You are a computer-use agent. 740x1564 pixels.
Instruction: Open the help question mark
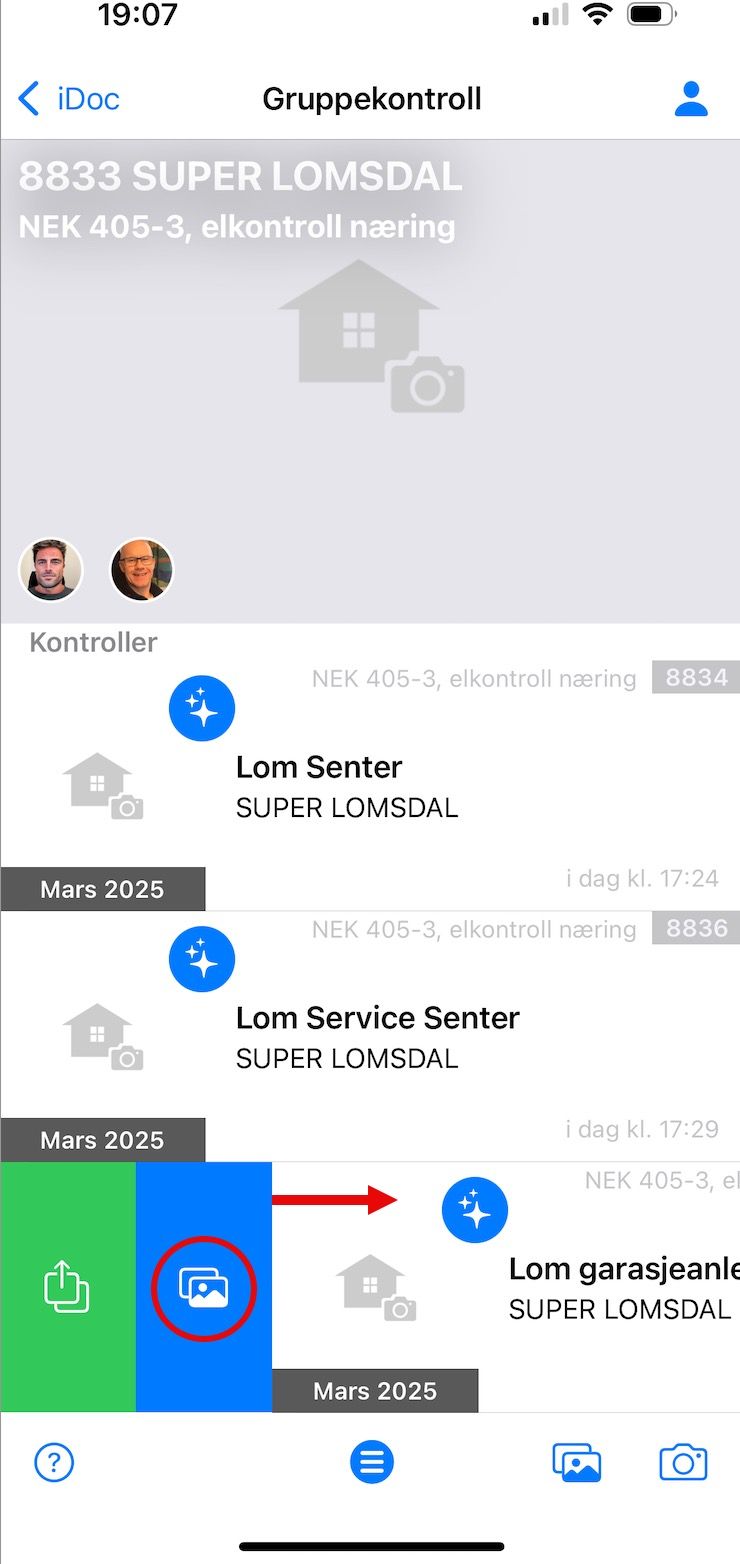pos(54,1463)
